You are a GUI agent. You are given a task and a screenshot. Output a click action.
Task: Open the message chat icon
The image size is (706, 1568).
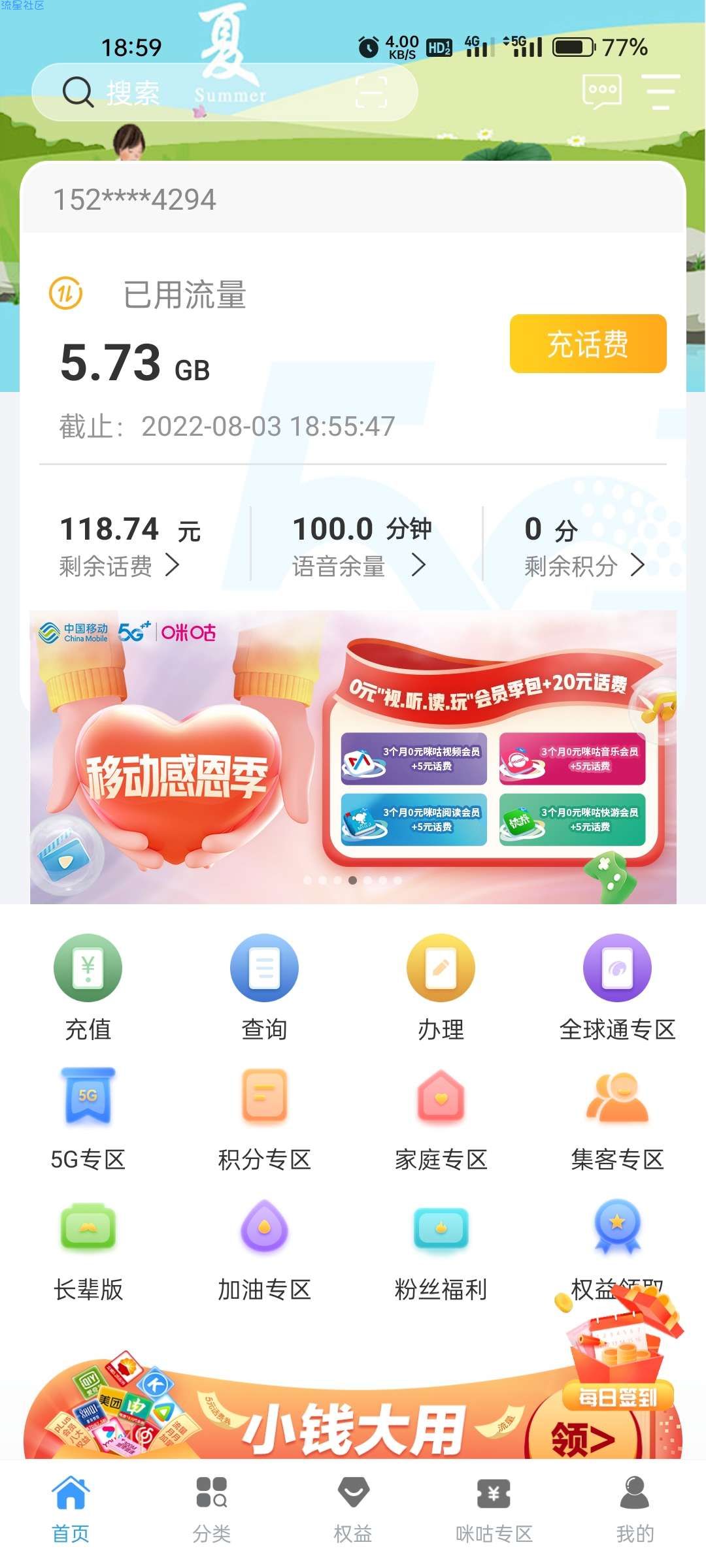[601, 92]
